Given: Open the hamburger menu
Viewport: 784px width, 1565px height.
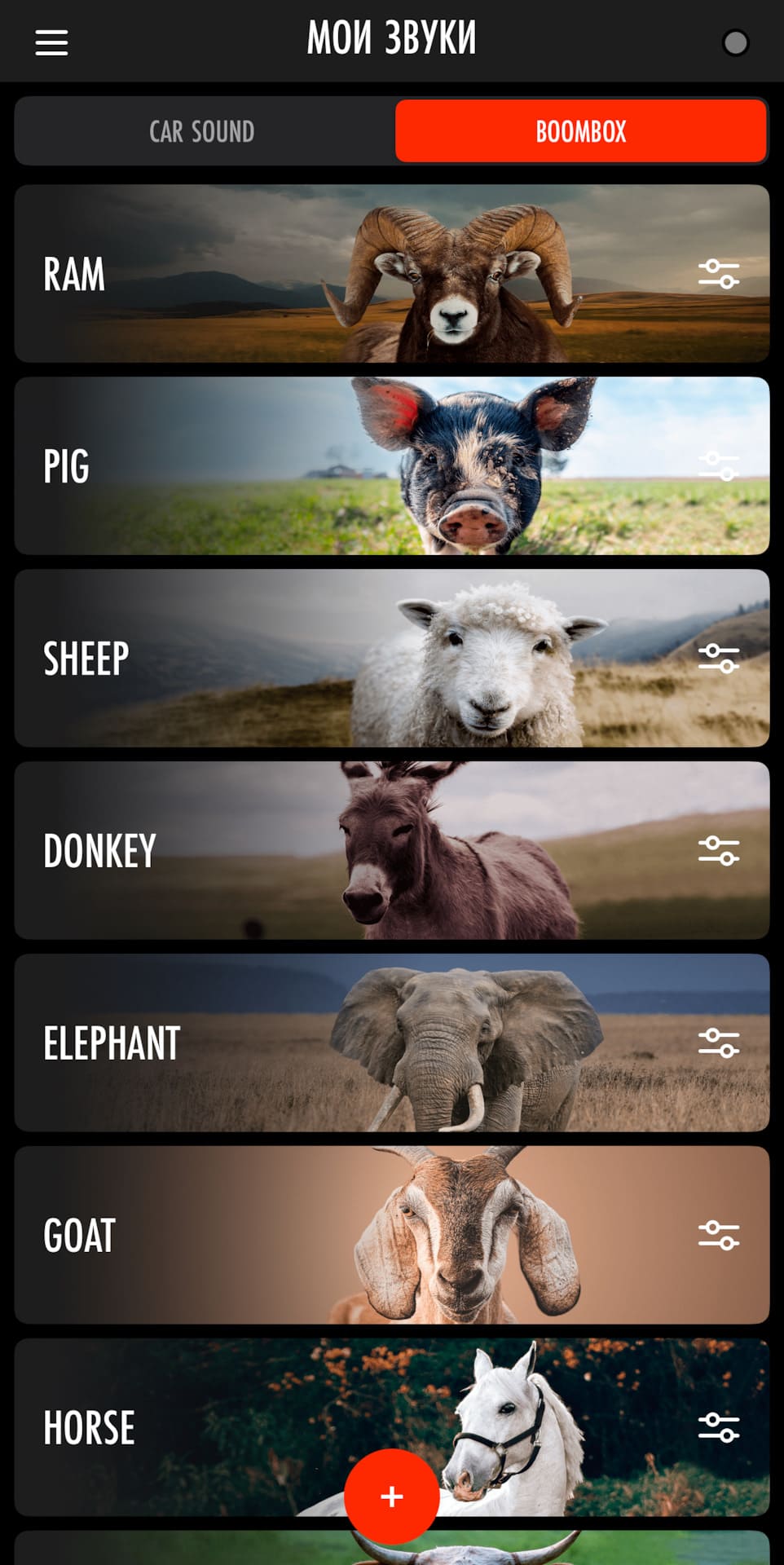Looking at the screenshot, I should [51, 42].
